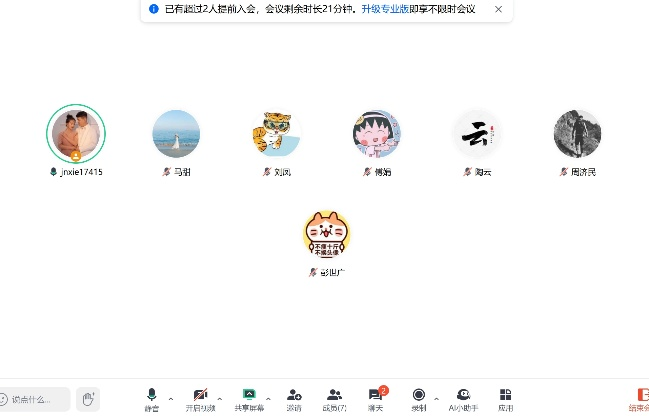Open the members list (成员)

click(334, 398)
